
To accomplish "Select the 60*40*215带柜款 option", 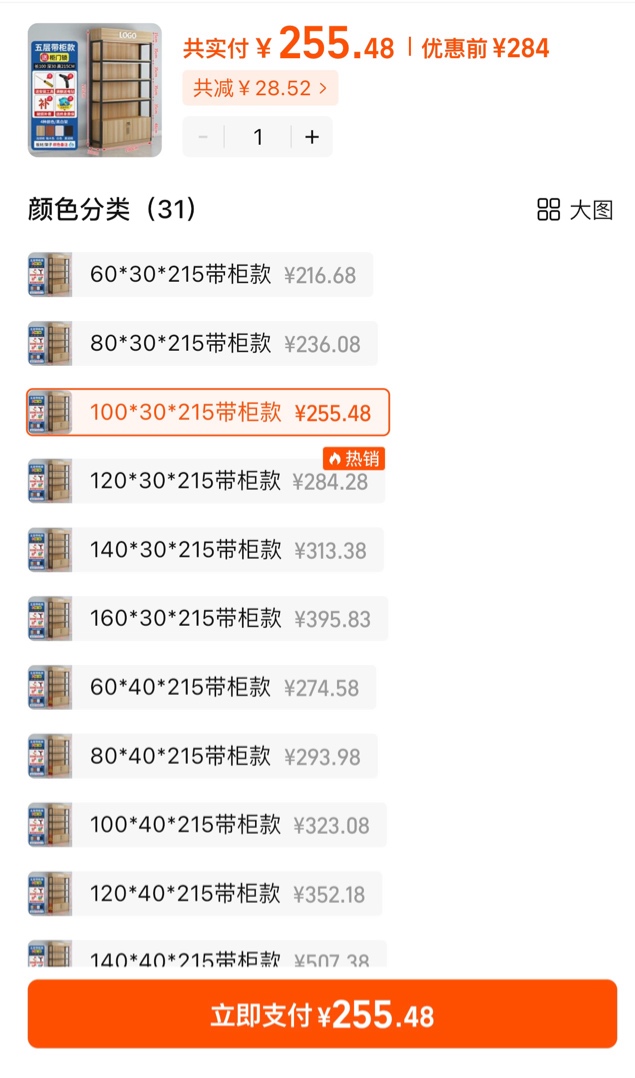I will (200, 688).
